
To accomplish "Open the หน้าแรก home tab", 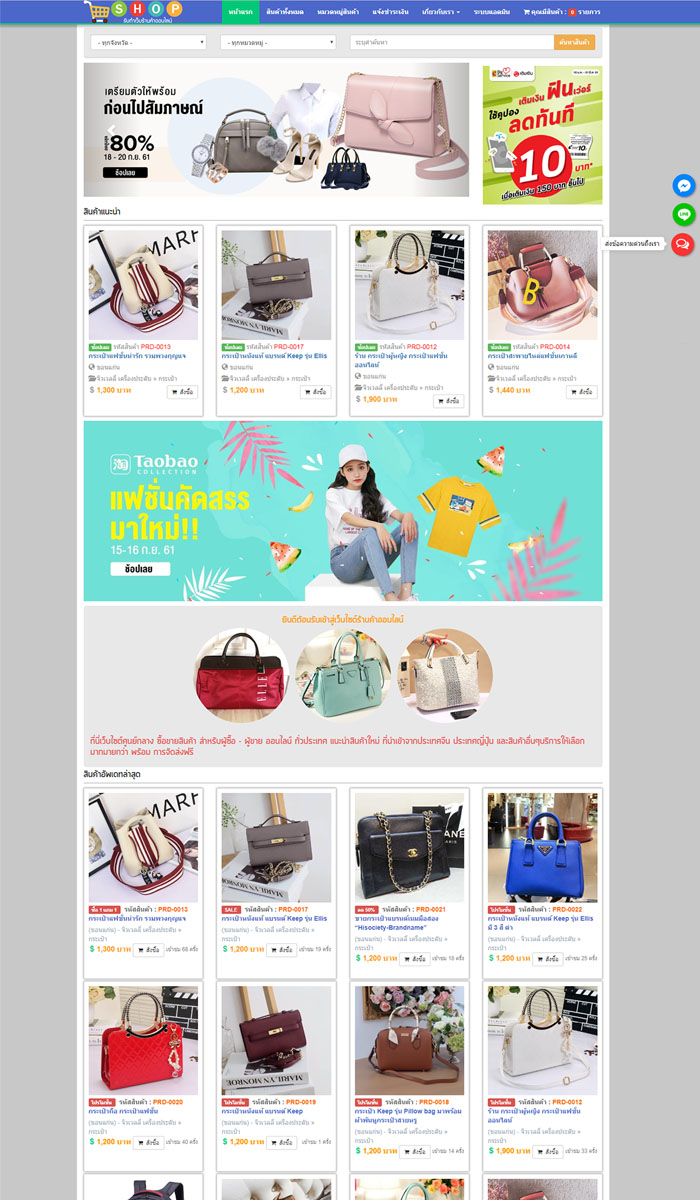I will (x=240, y=12).
